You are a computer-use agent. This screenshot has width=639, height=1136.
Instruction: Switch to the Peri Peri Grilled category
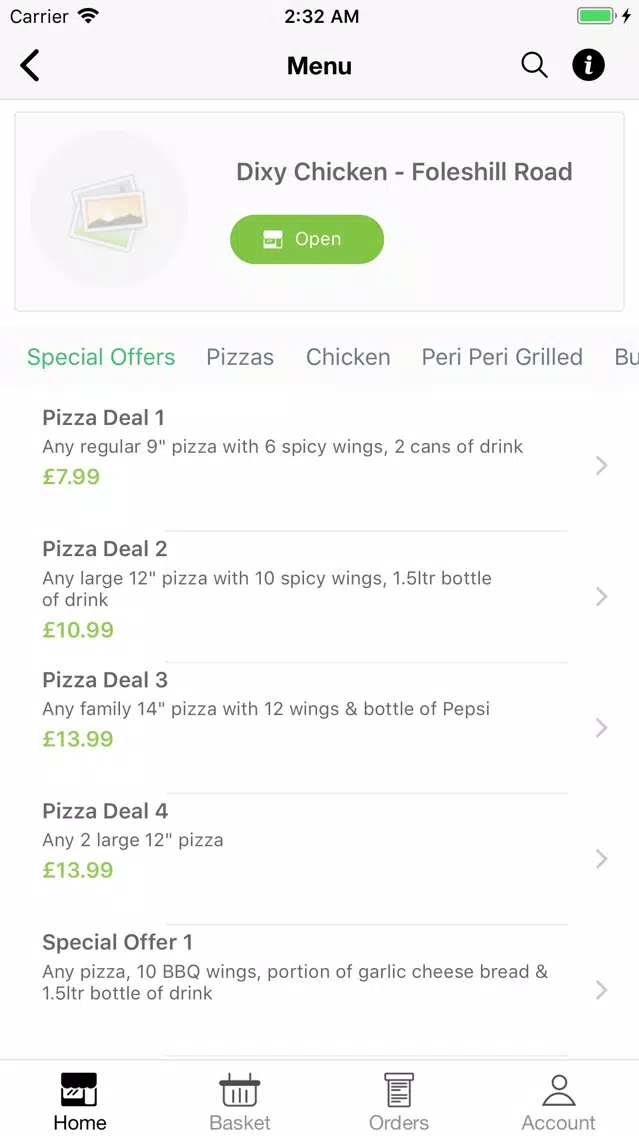[x=502, y=356]
